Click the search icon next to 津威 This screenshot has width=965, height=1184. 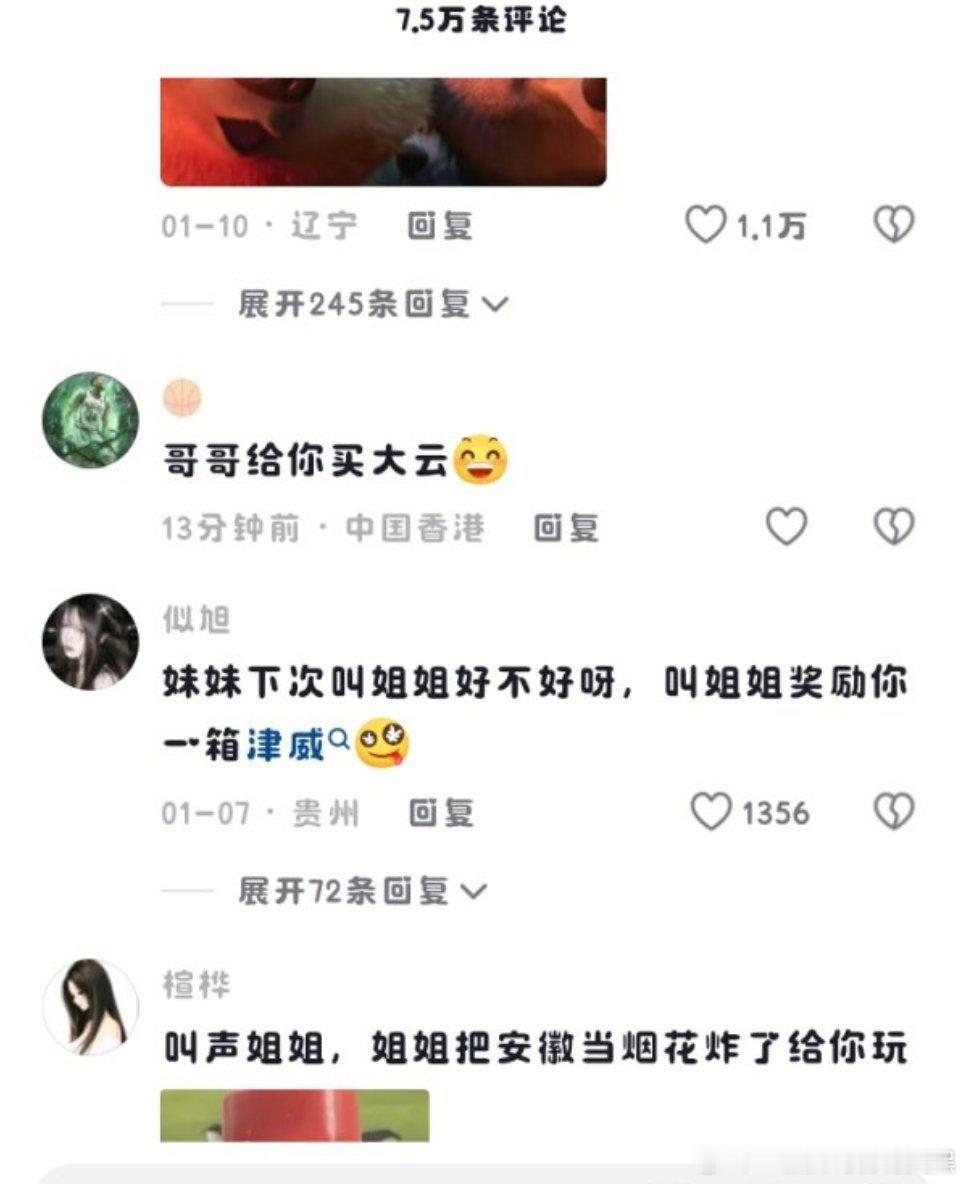point(336,738)
